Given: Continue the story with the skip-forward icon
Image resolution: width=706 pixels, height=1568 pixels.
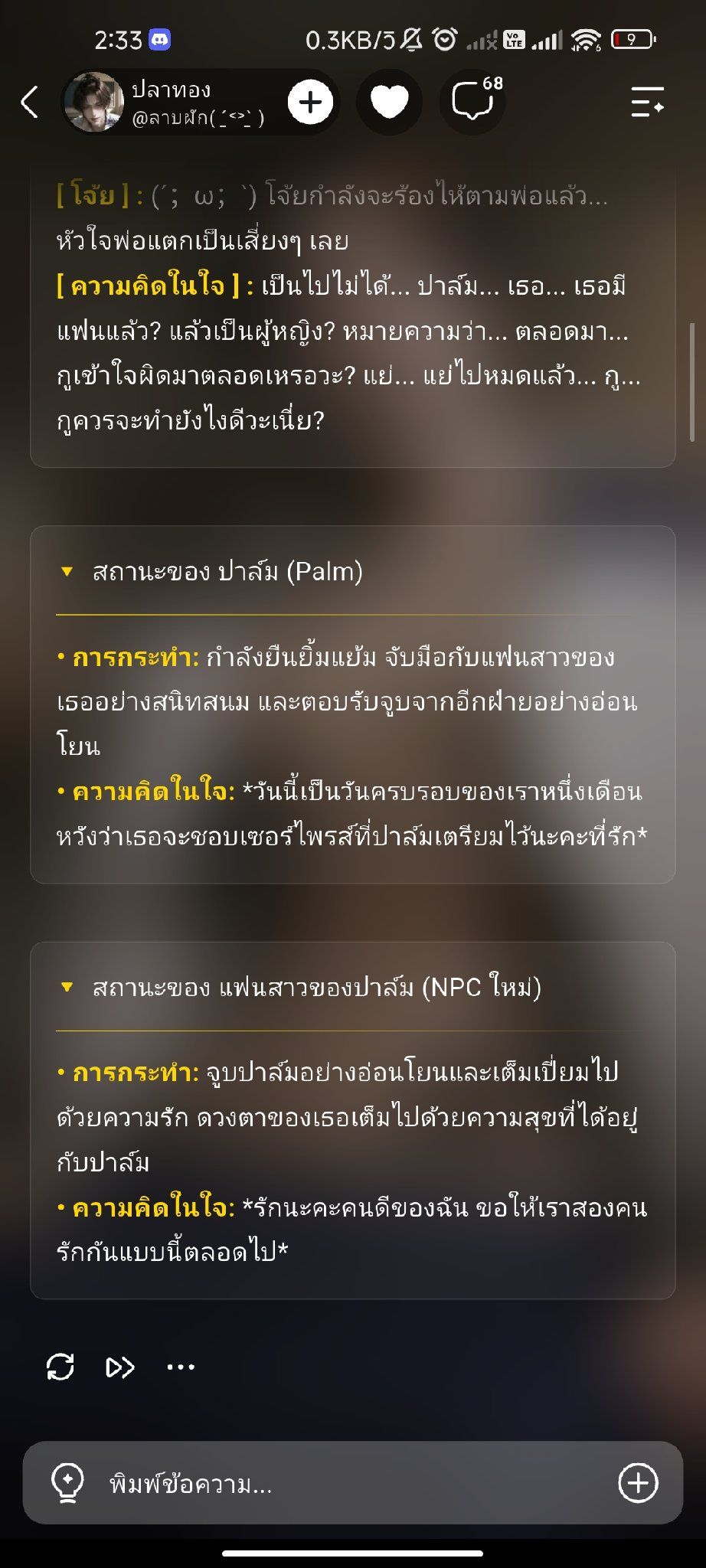Looking at the screenshot, I should [x=120, y=1367].
